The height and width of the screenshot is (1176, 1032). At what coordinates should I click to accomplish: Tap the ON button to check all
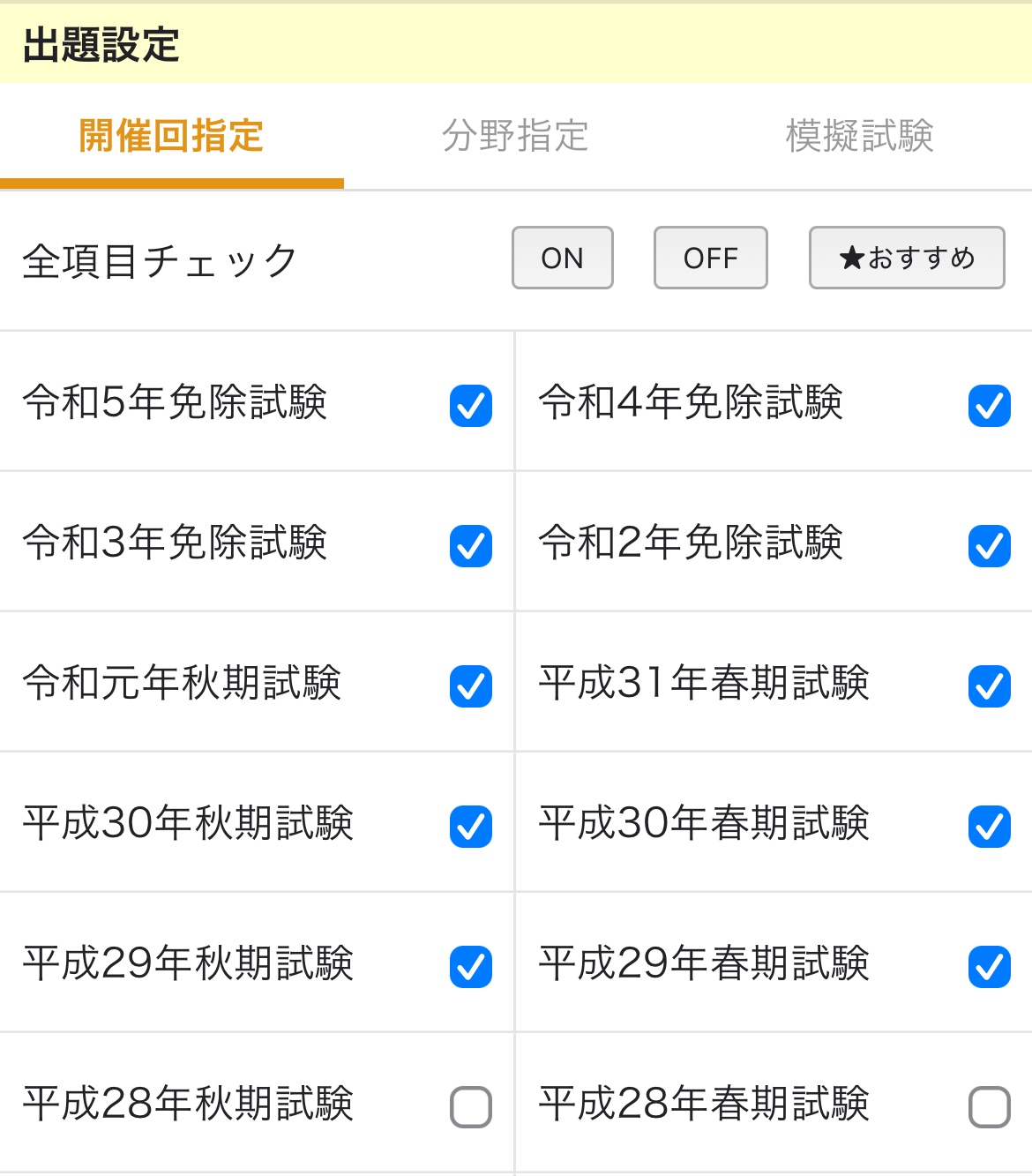[562, 258]
